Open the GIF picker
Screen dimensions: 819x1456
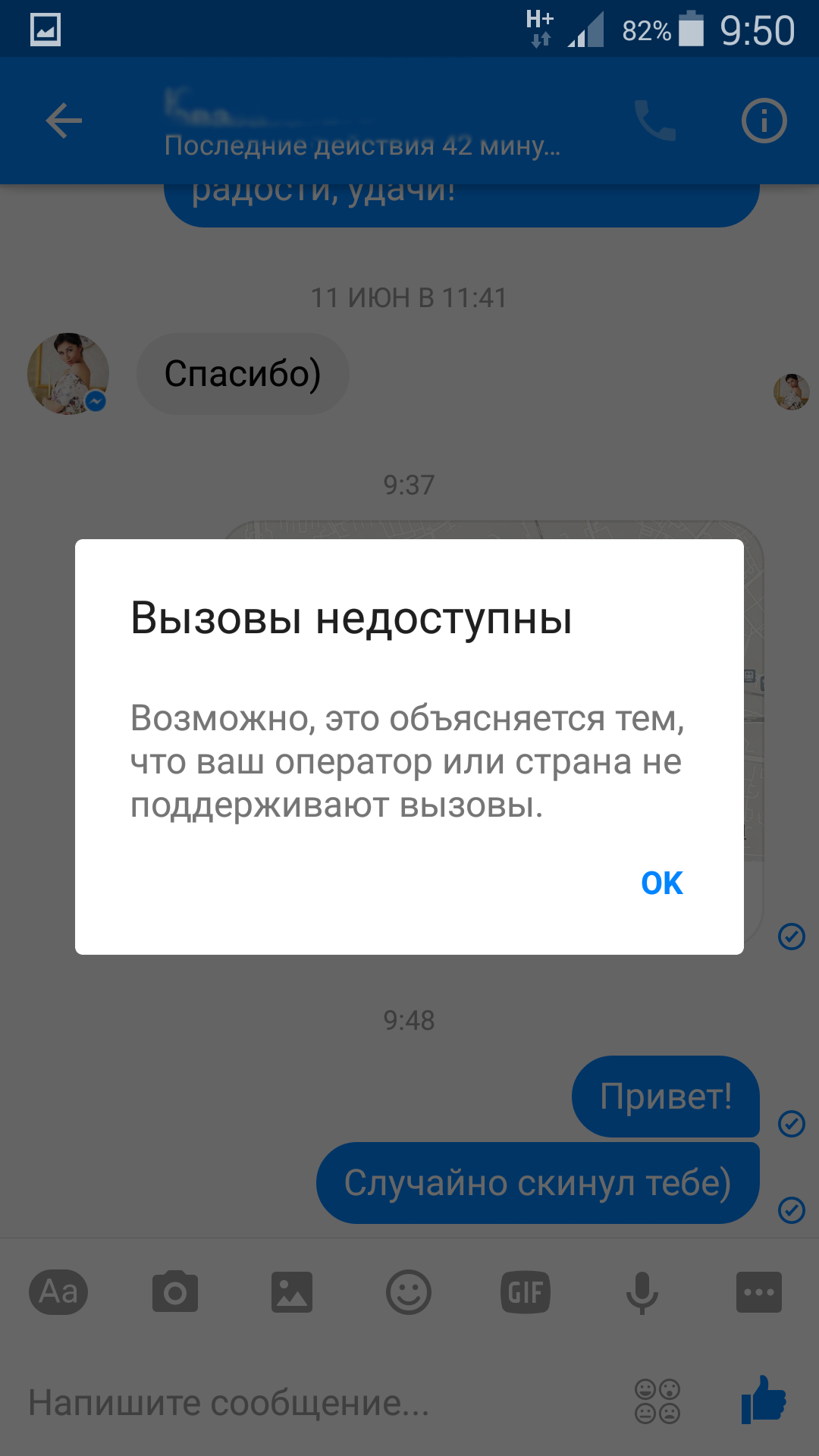click(526, 1291)
